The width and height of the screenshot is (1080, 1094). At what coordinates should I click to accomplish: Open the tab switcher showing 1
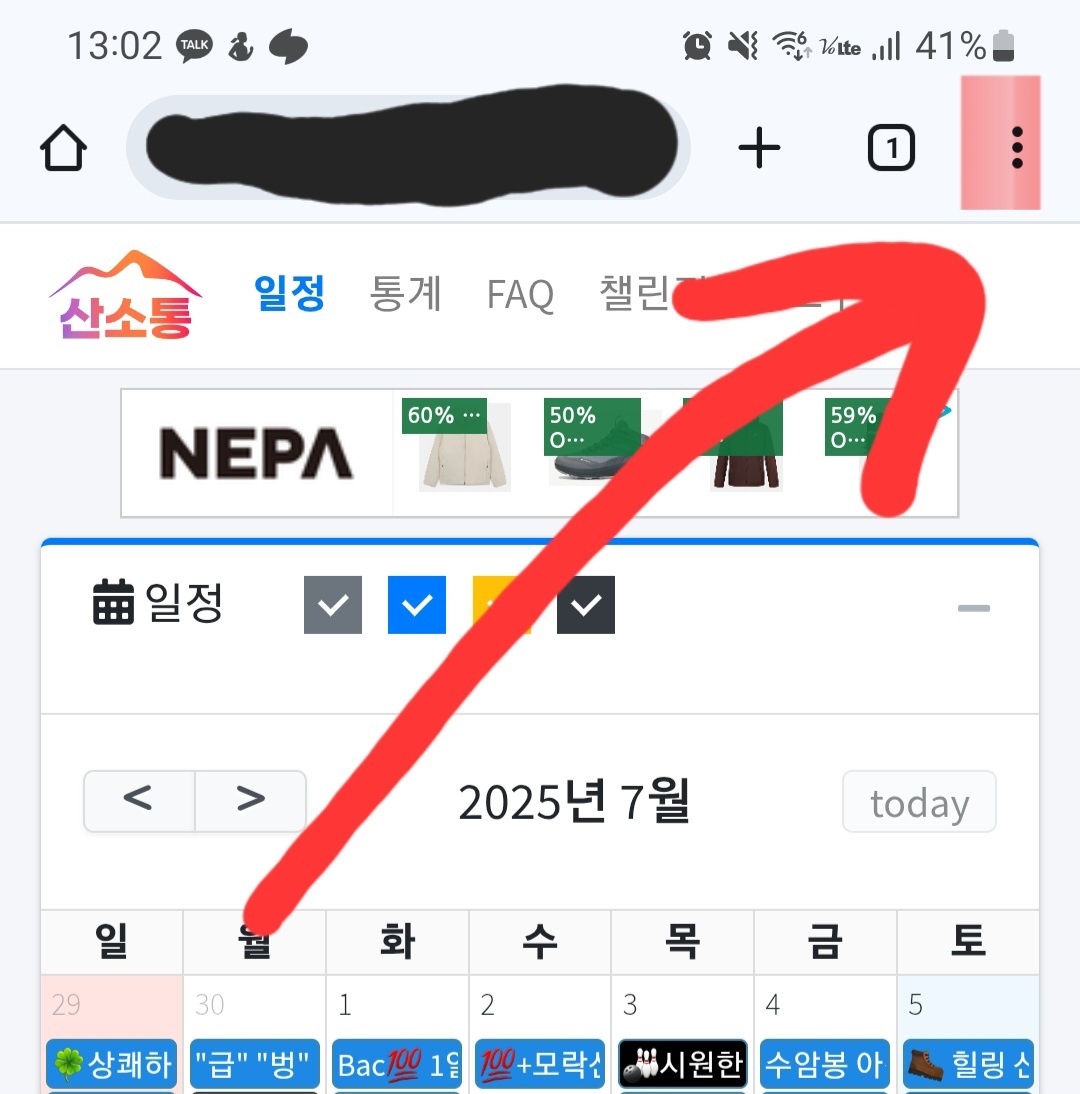890,149
